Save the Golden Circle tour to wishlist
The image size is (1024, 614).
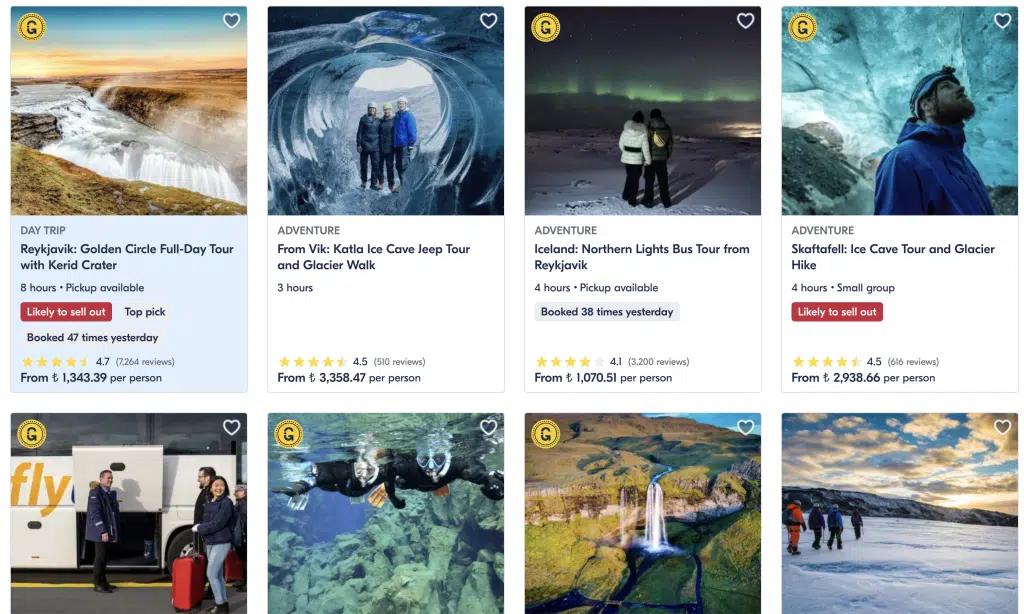click(231, 21)
